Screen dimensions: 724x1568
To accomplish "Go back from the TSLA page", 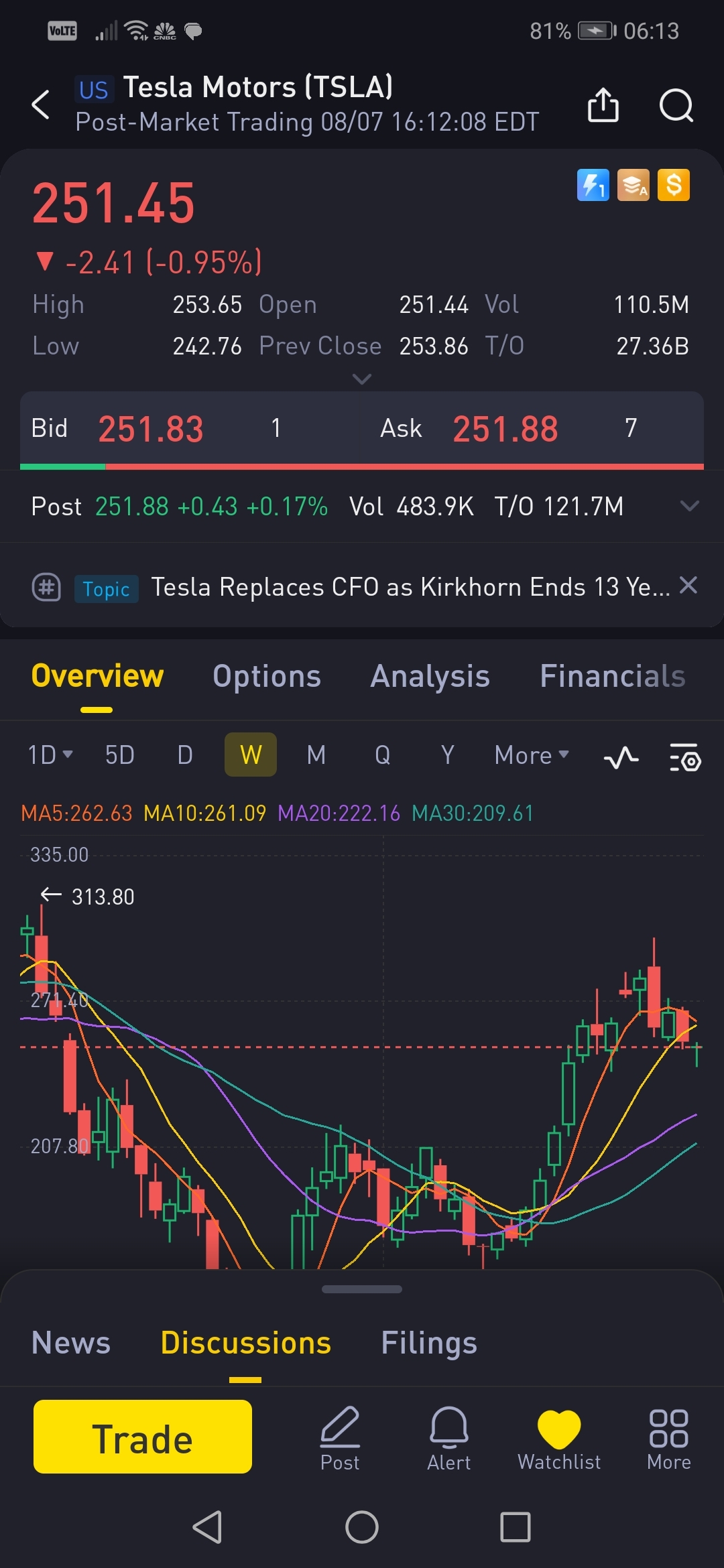I will pos(41,105).
